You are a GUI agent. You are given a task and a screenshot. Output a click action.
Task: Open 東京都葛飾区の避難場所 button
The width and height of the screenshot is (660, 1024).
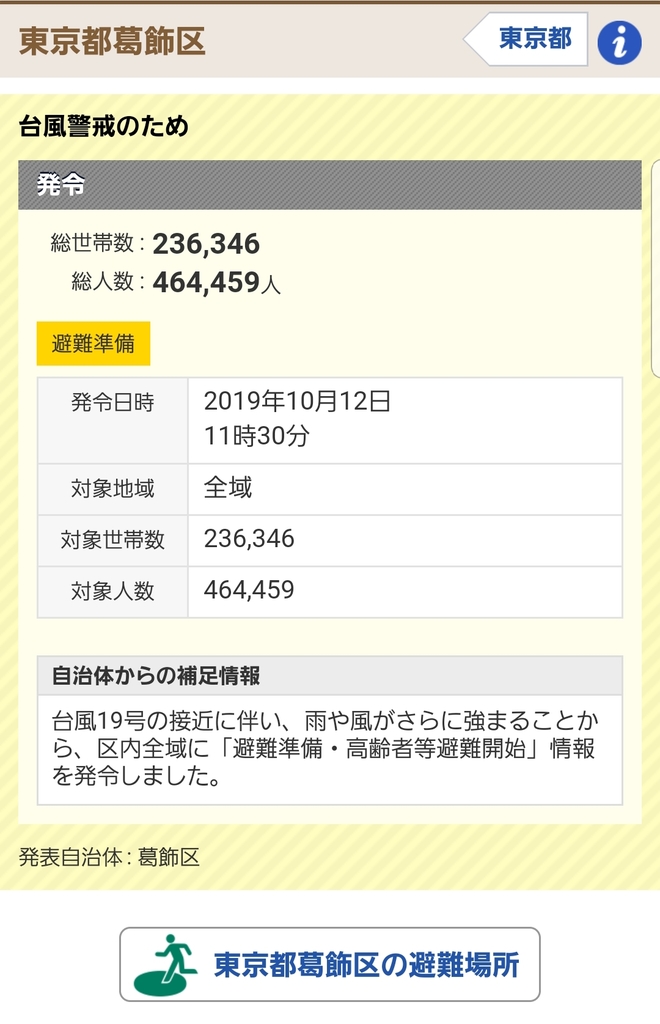point(330,964)
